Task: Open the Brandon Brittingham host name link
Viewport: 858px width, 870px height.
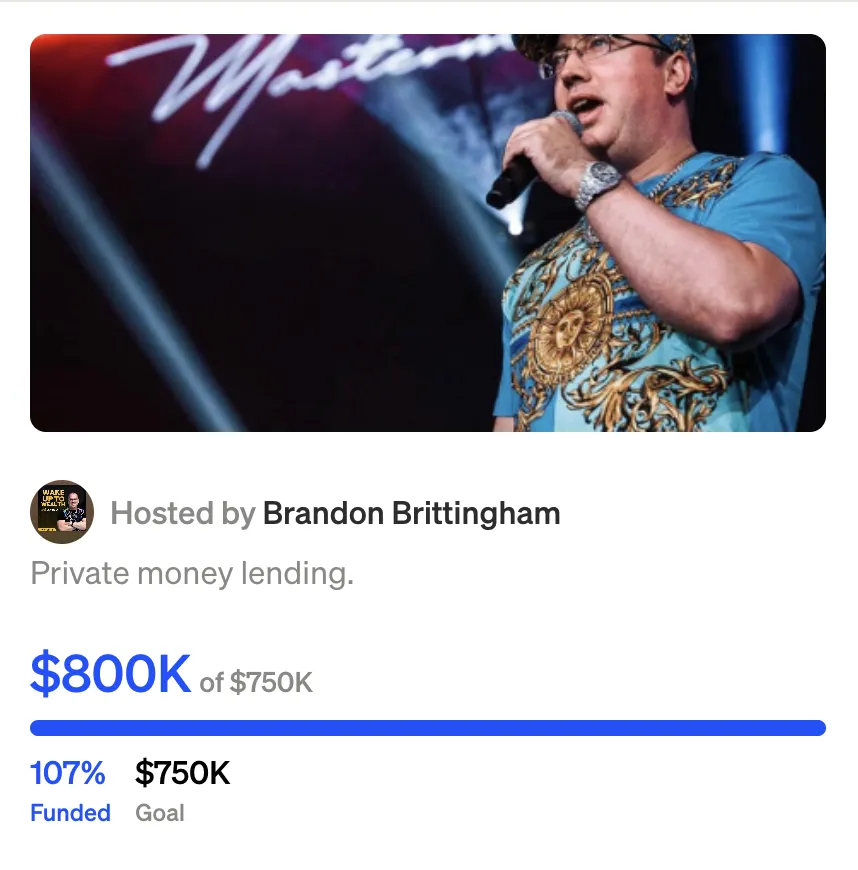Action: point(411,514)
